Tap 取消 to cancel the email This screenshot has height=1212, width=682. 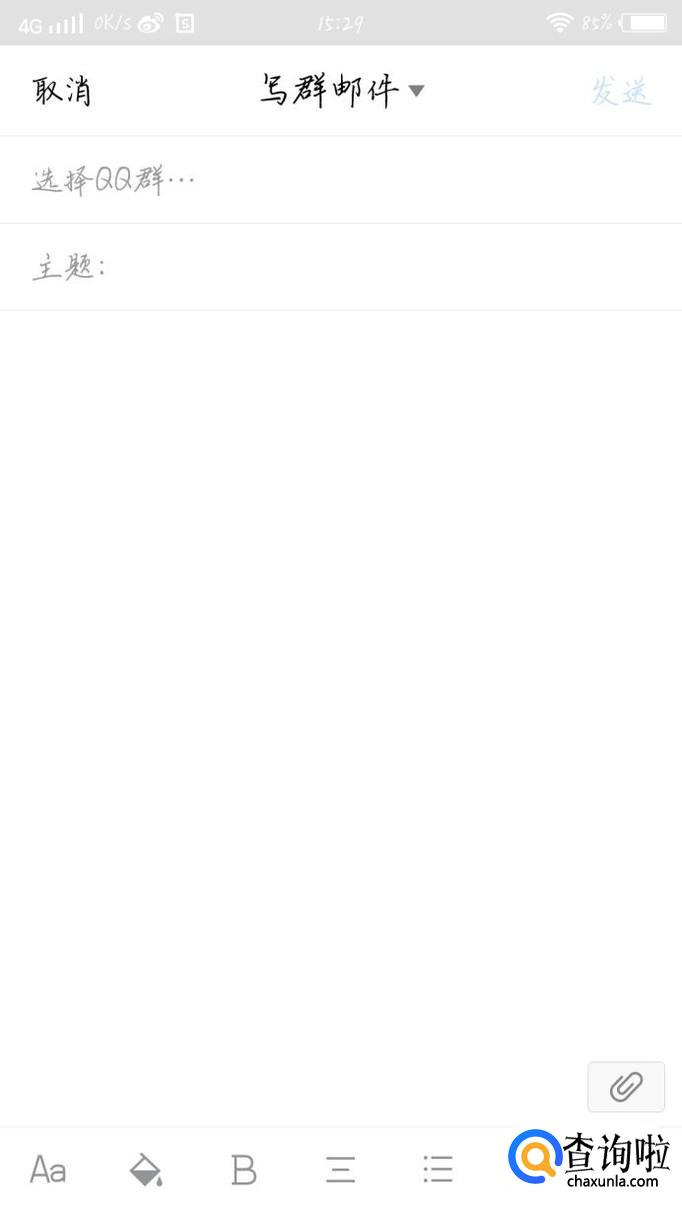[62, 91]
